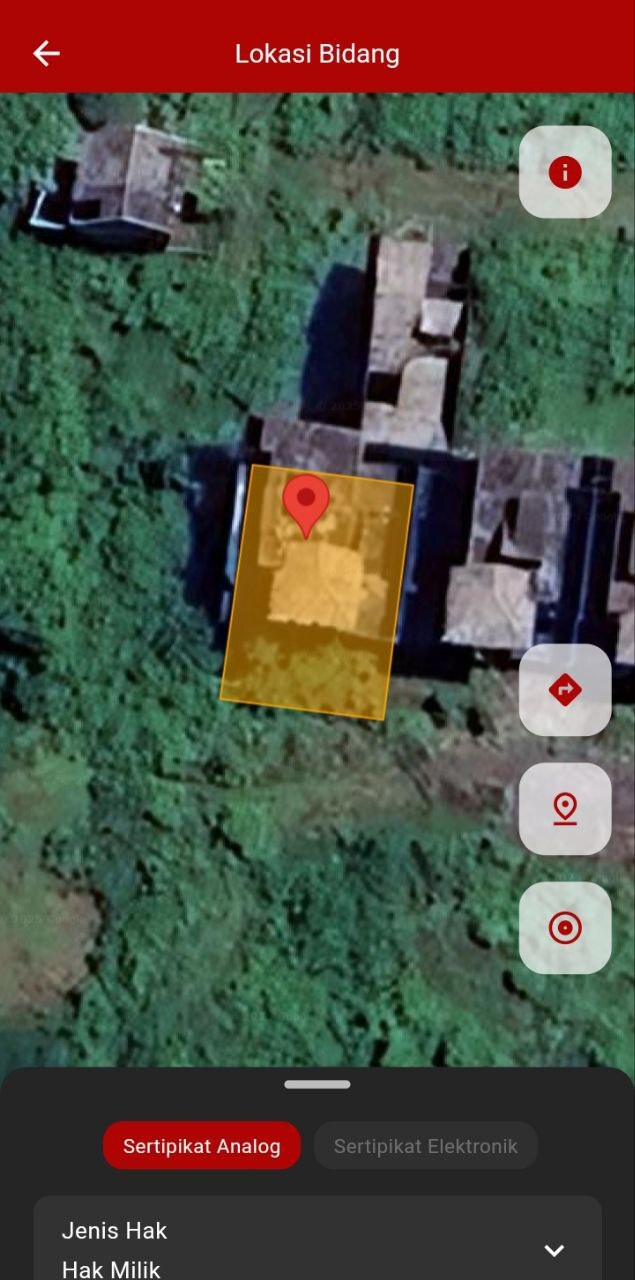
Task: Tap the location pin button on the map
Action: pos(565,808)
